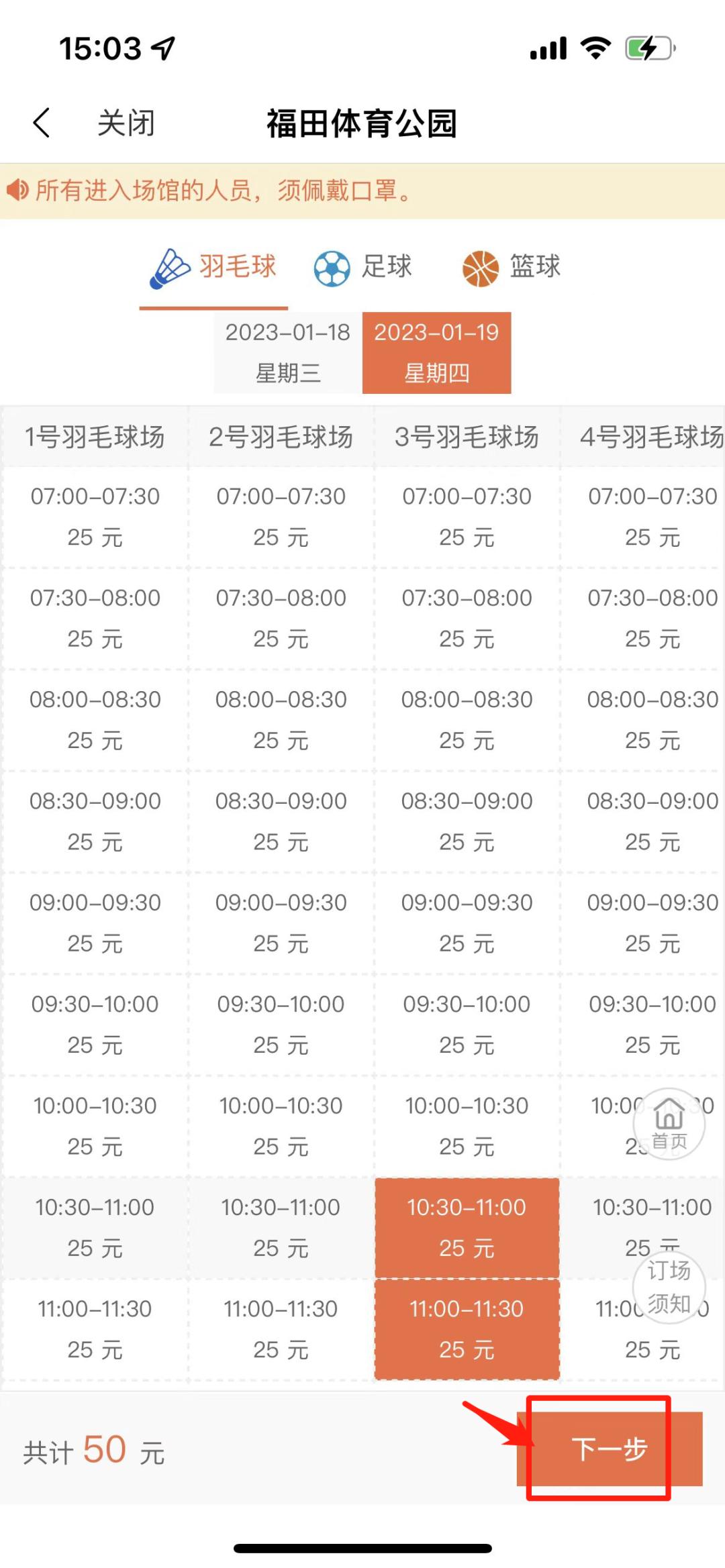Click the back arrow at top left
This screenshot has width=725, height=1568.
42,122
